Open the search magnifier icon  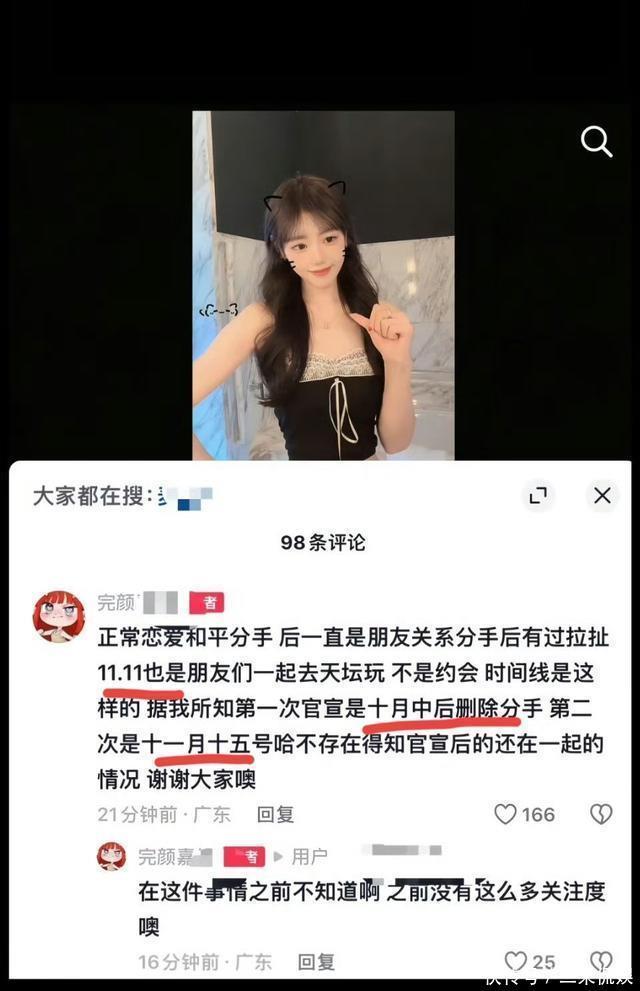(x=596, y=143)
